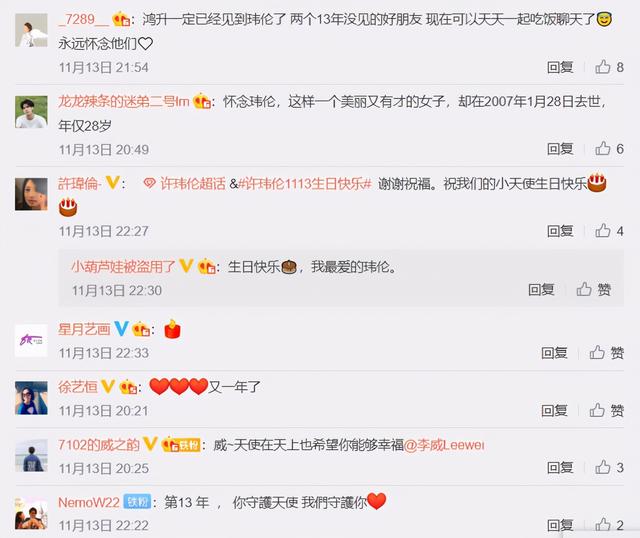Open 小葫芦娃被盗用了's profile
The image size is (640, 538).
point(123,267)
